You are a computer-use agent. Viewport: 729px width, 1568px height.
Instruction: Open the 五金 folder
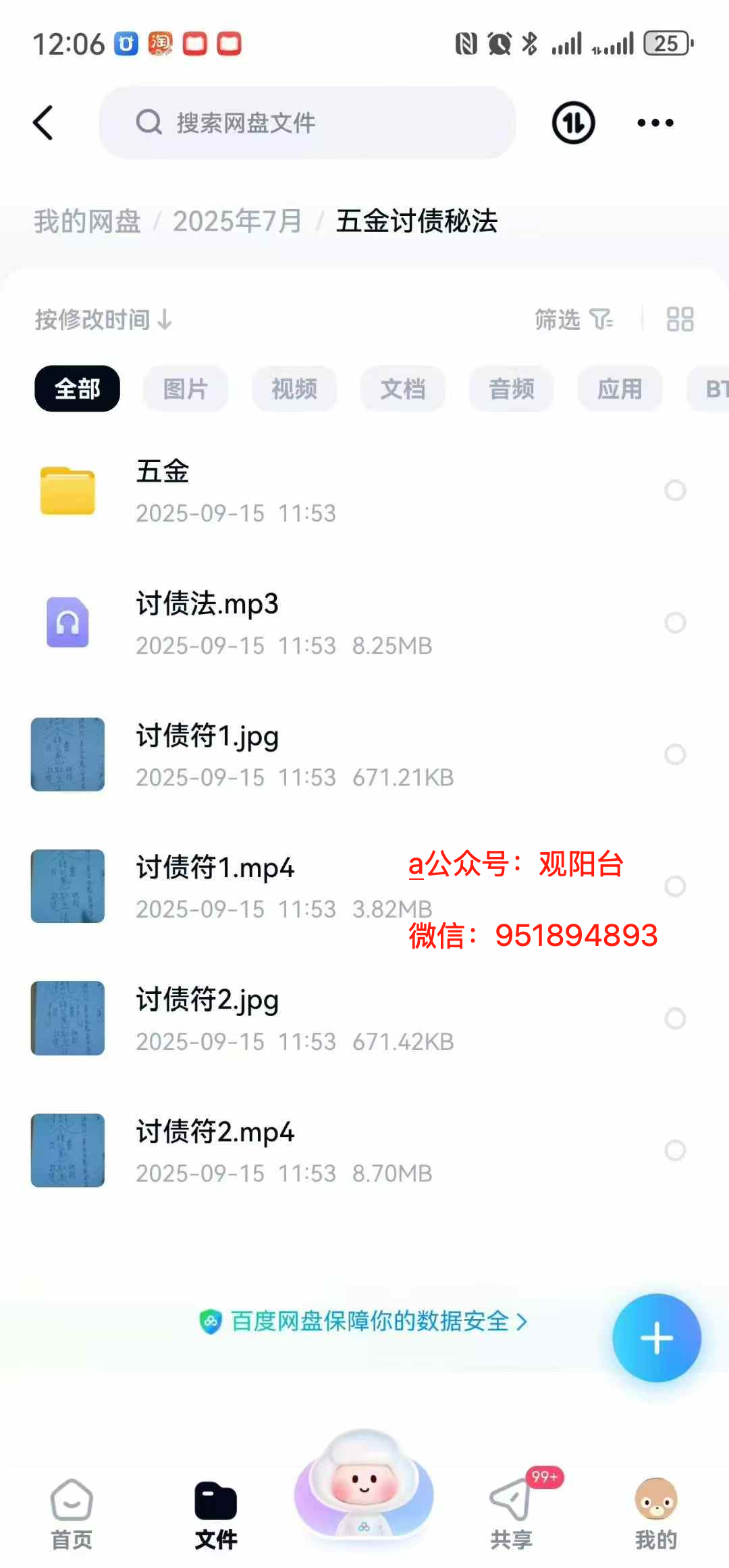(x=162, y=491)
